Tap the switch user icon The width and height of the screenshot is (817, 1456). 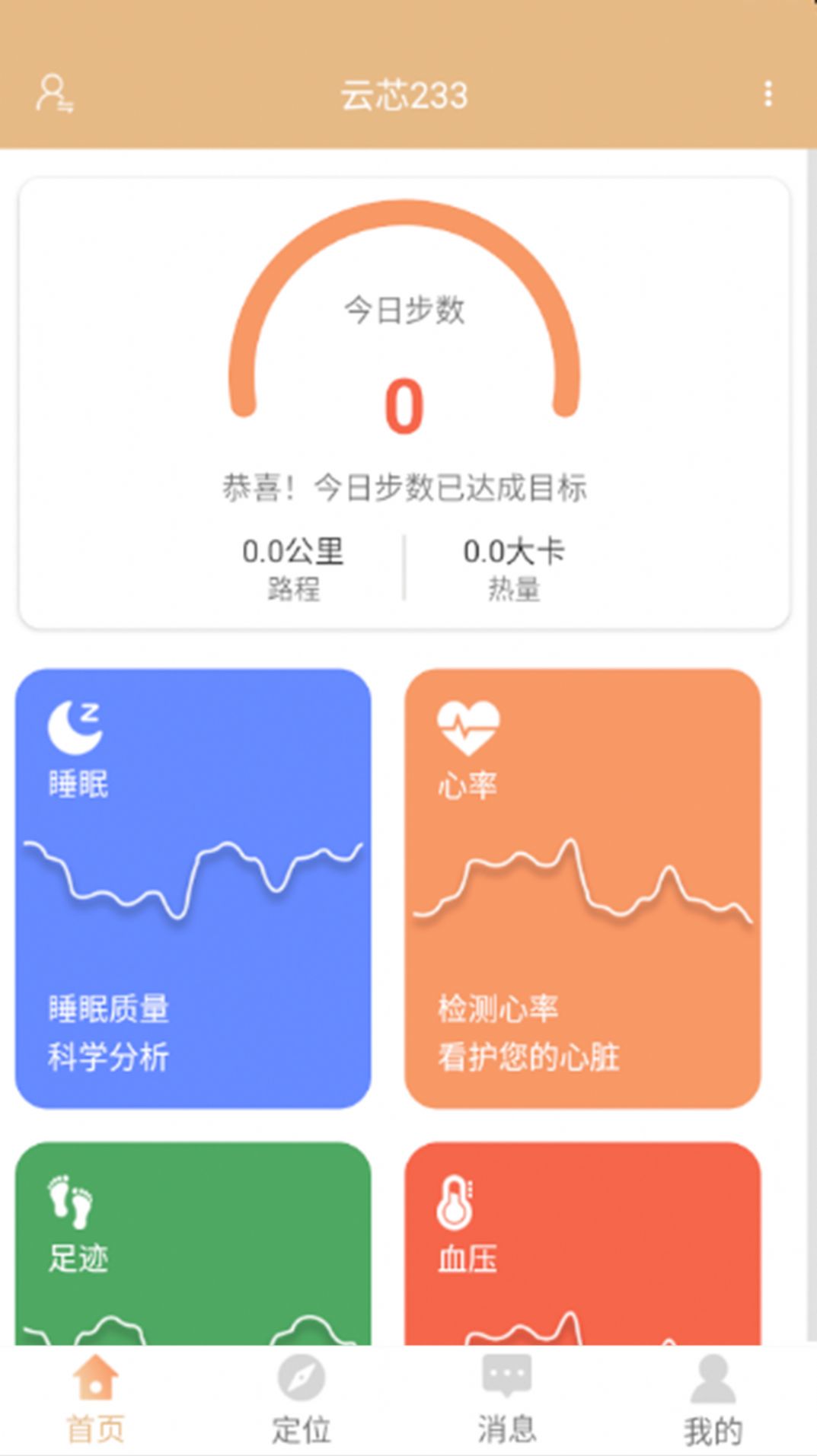click(54, 94)
